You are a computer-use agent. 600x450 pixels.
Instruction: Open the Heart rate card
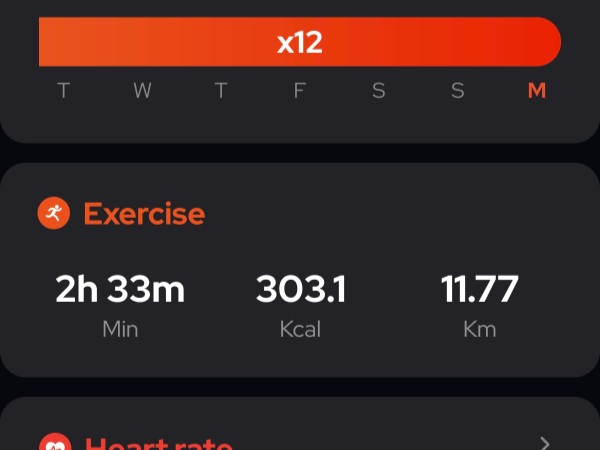[300, 432]
